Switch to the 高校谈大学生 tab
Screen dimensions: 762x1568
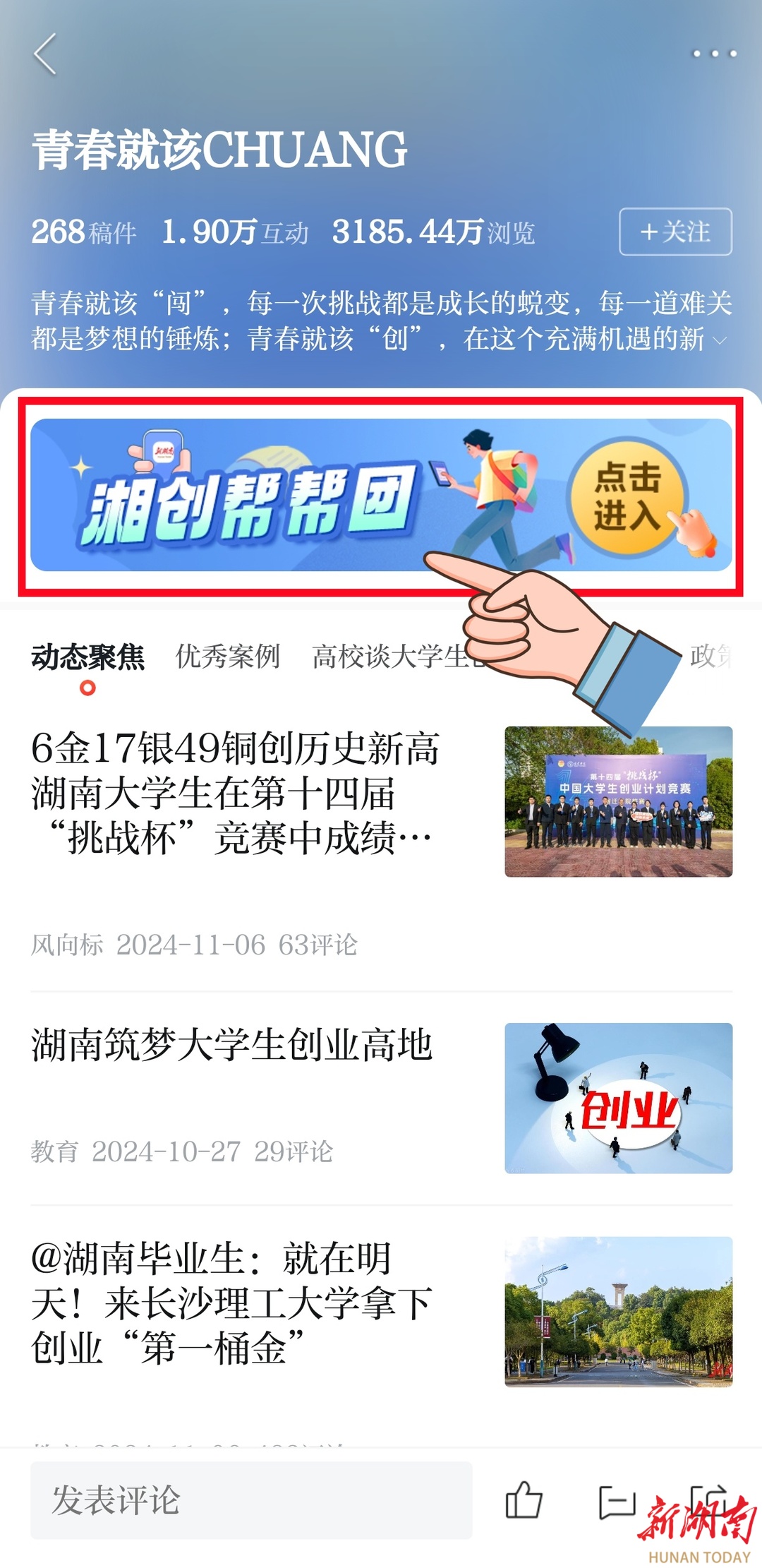[392, 657]
